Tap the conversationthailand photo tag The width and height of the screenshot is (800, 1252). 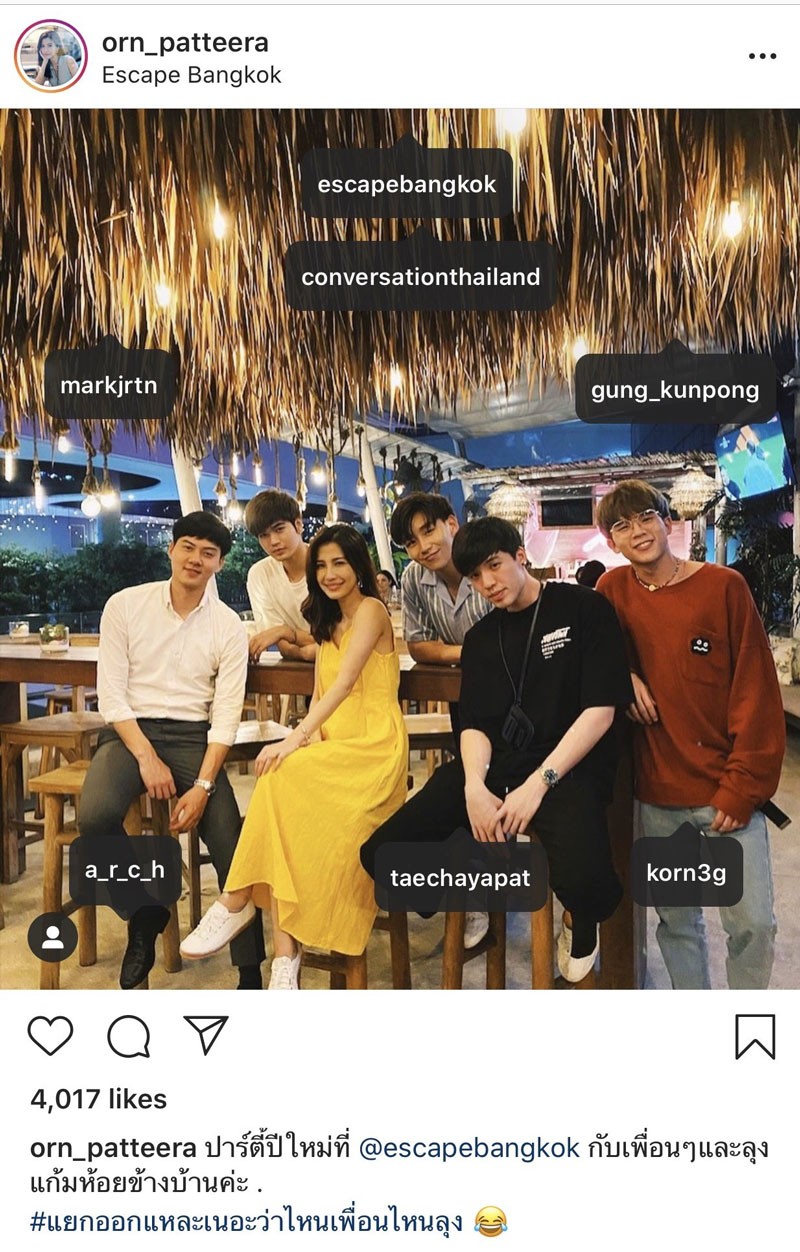[x=420, y=277]
